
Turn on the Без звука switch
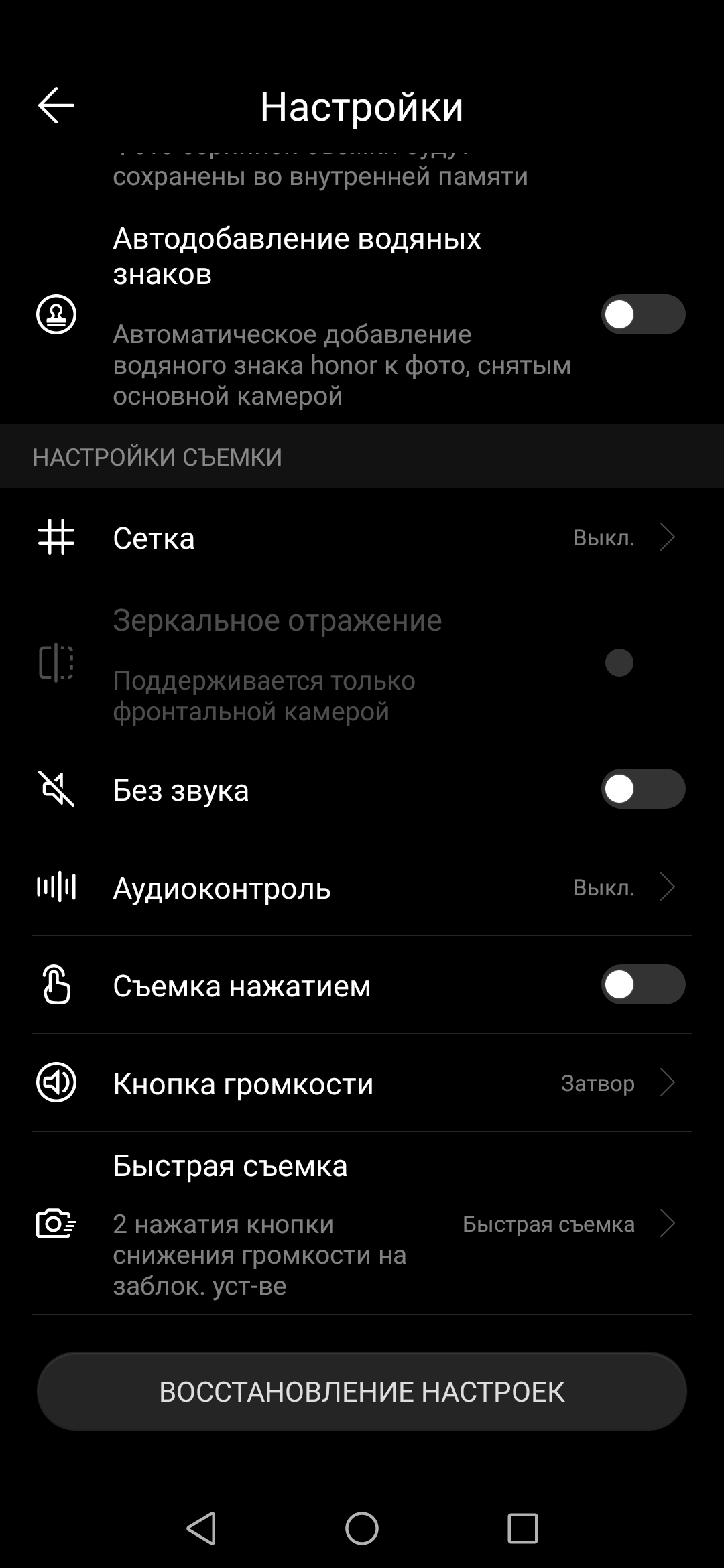[642, 789]
